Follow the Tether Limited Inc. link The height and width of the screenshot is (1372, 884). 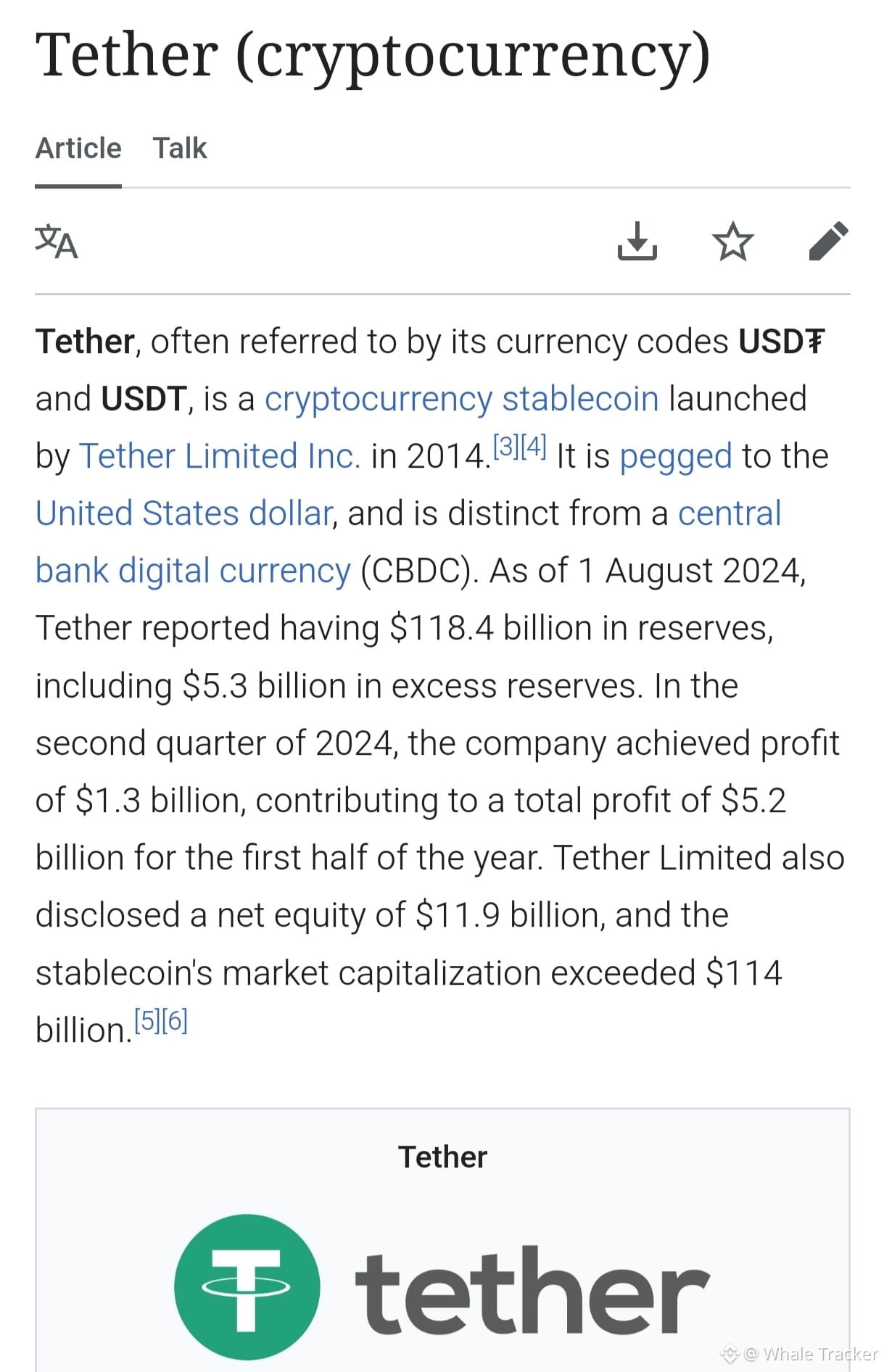219,456
